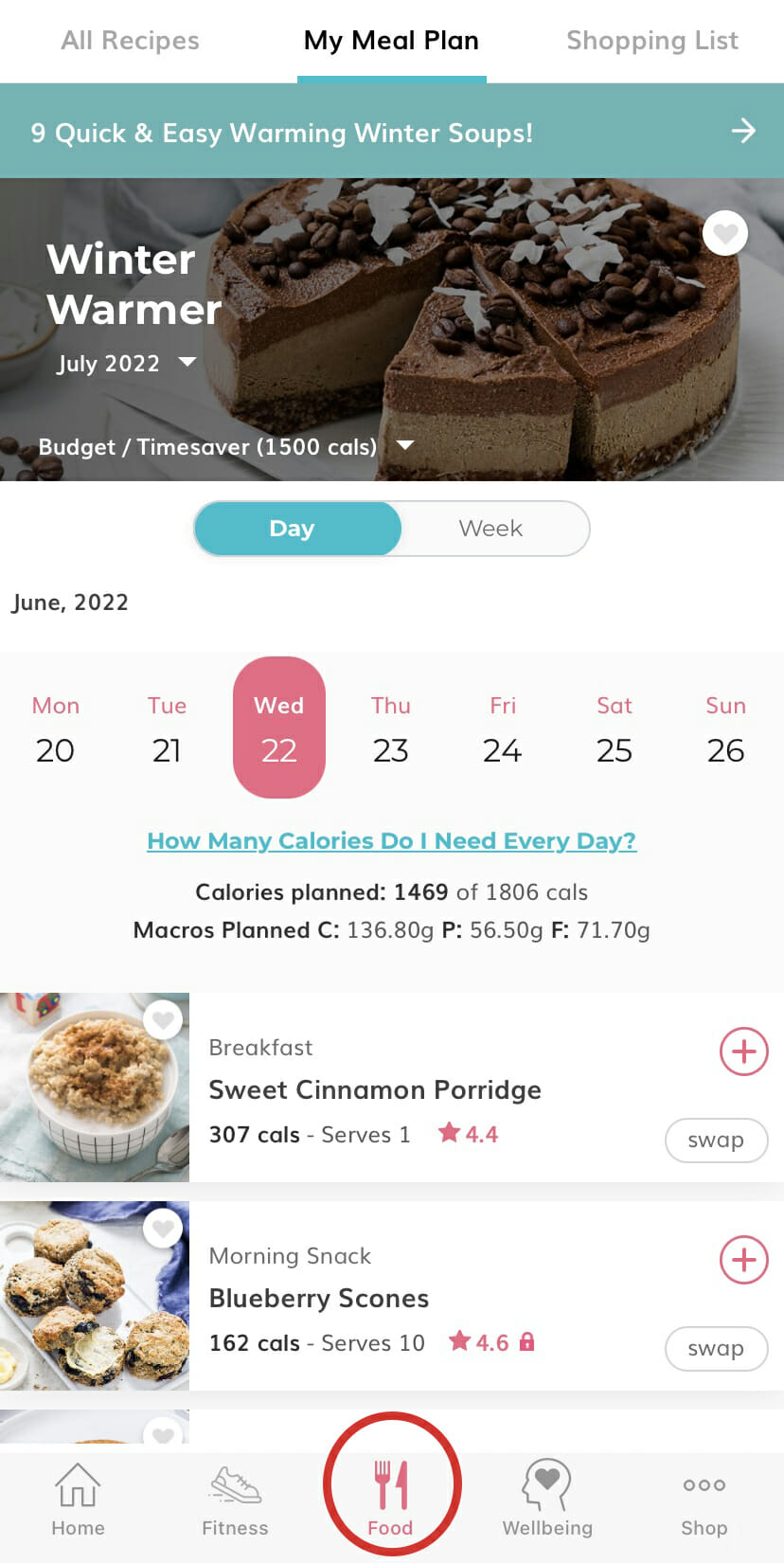Image resolution: width=784 pixels, height=1563 pixels.
Task: Open the Blueberry Scones recipe
Action: pyautogui.click(x=319, y=1298)
